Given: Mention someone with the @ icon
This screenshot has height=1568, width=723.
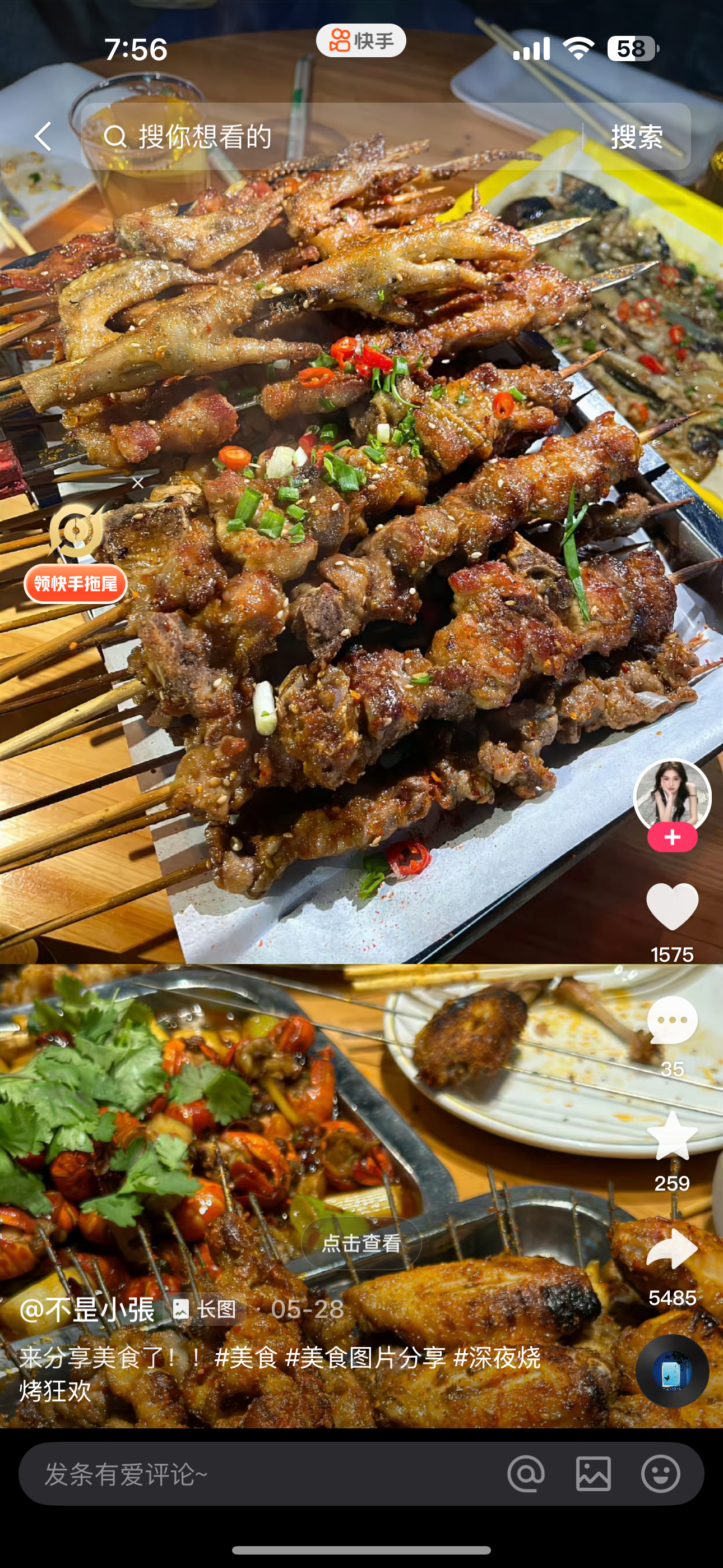Looking at the screenshot, I should tap(526, 1474).
